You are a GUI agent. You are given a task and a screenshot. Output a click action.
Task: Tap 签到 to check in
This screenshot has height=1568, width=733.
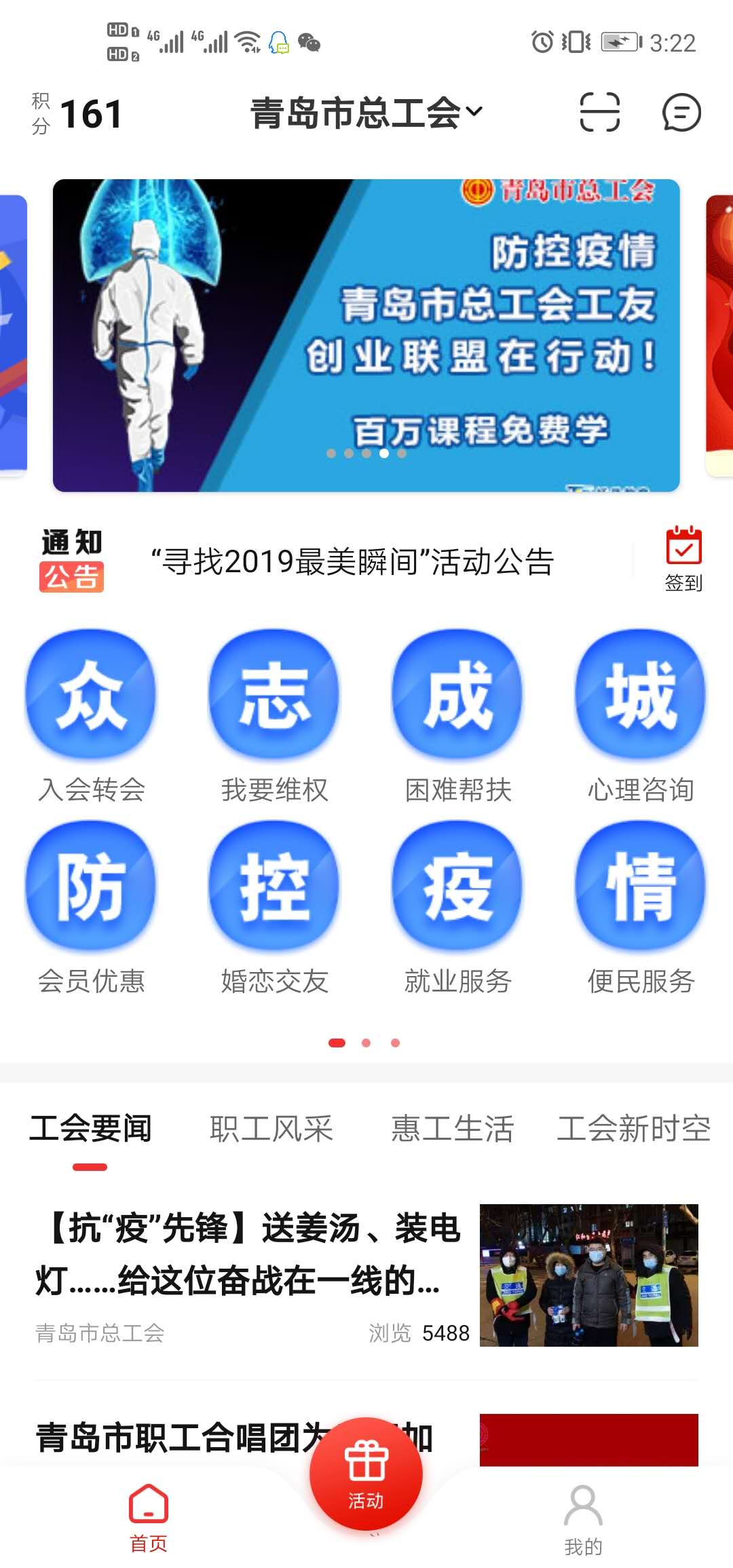pyautogui.click(x=683, y=559)
